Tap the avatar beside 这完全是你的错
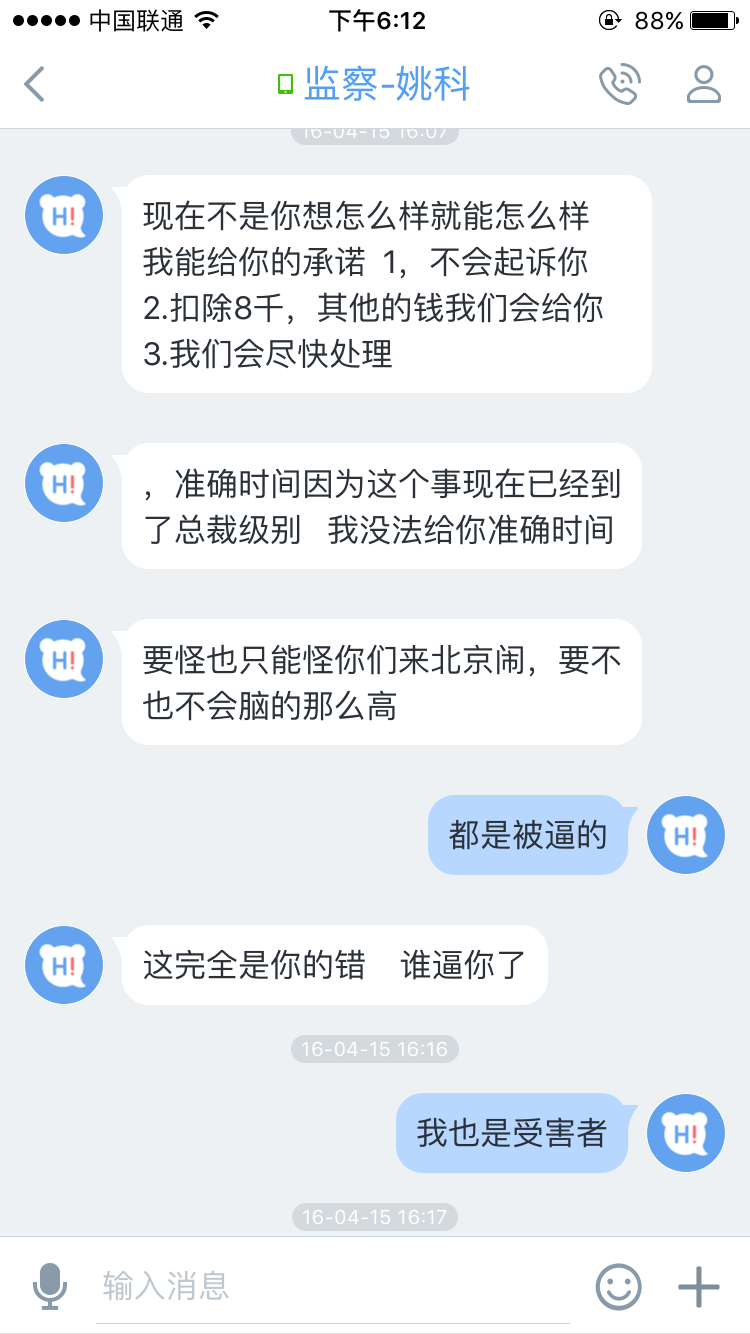750x1334 pixels. [64, 965]
